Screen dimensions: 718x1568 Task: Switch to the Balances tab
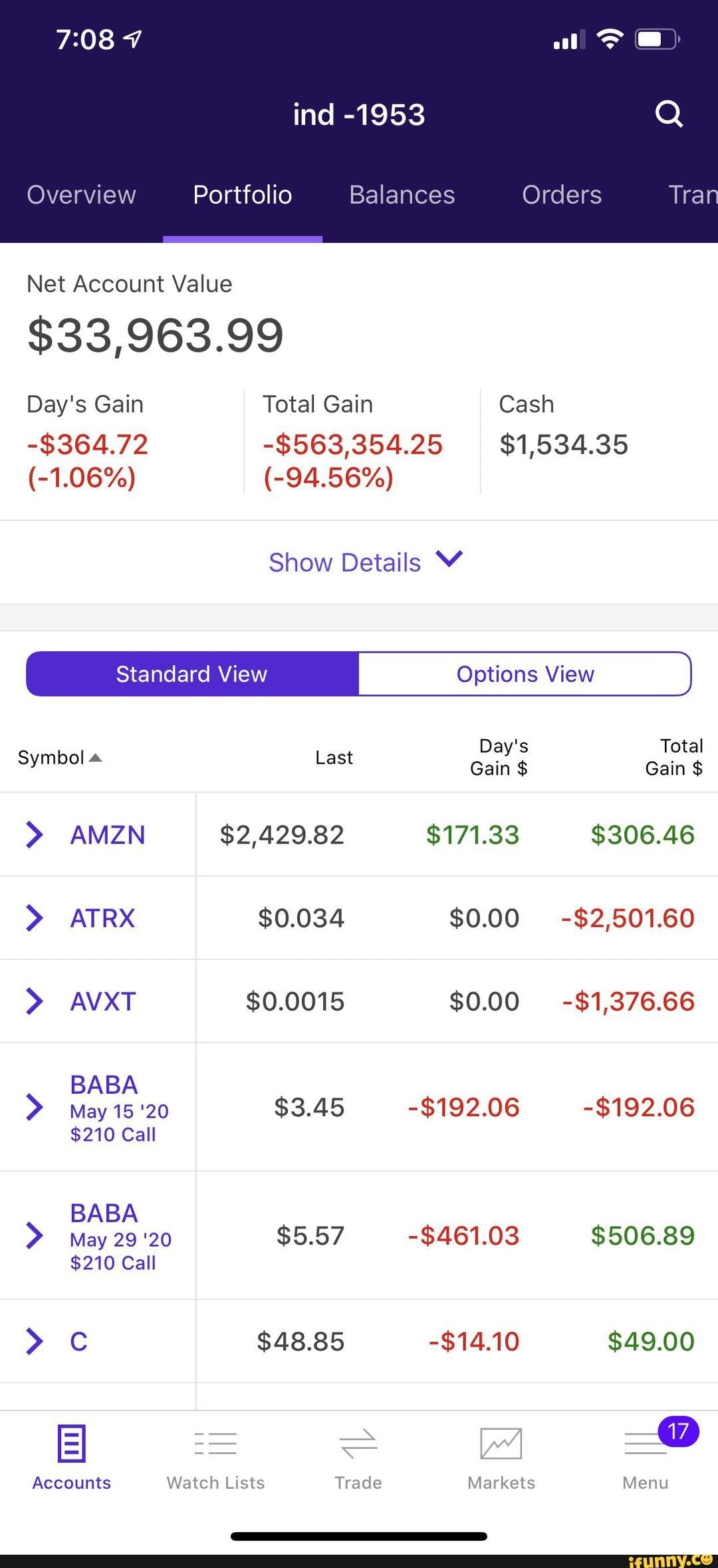click(x=402, y=194)
